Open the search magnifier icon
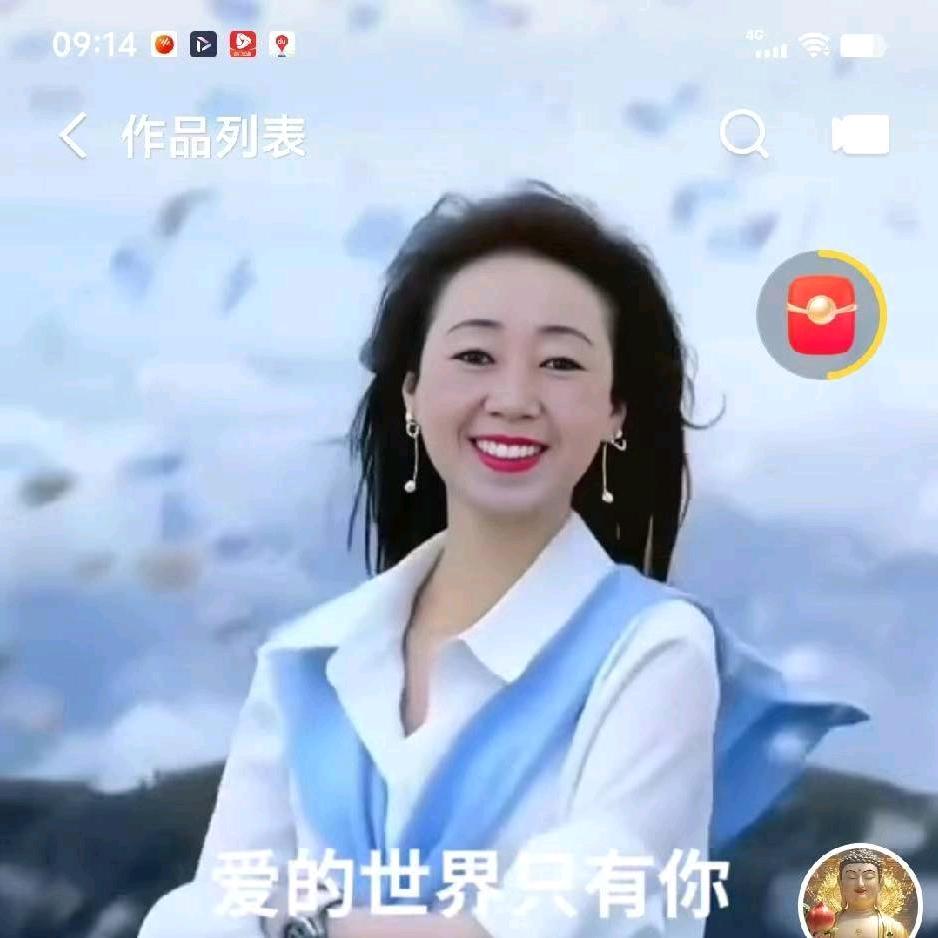This screenshot has width=938, height=938. click(x=743, y=135)
